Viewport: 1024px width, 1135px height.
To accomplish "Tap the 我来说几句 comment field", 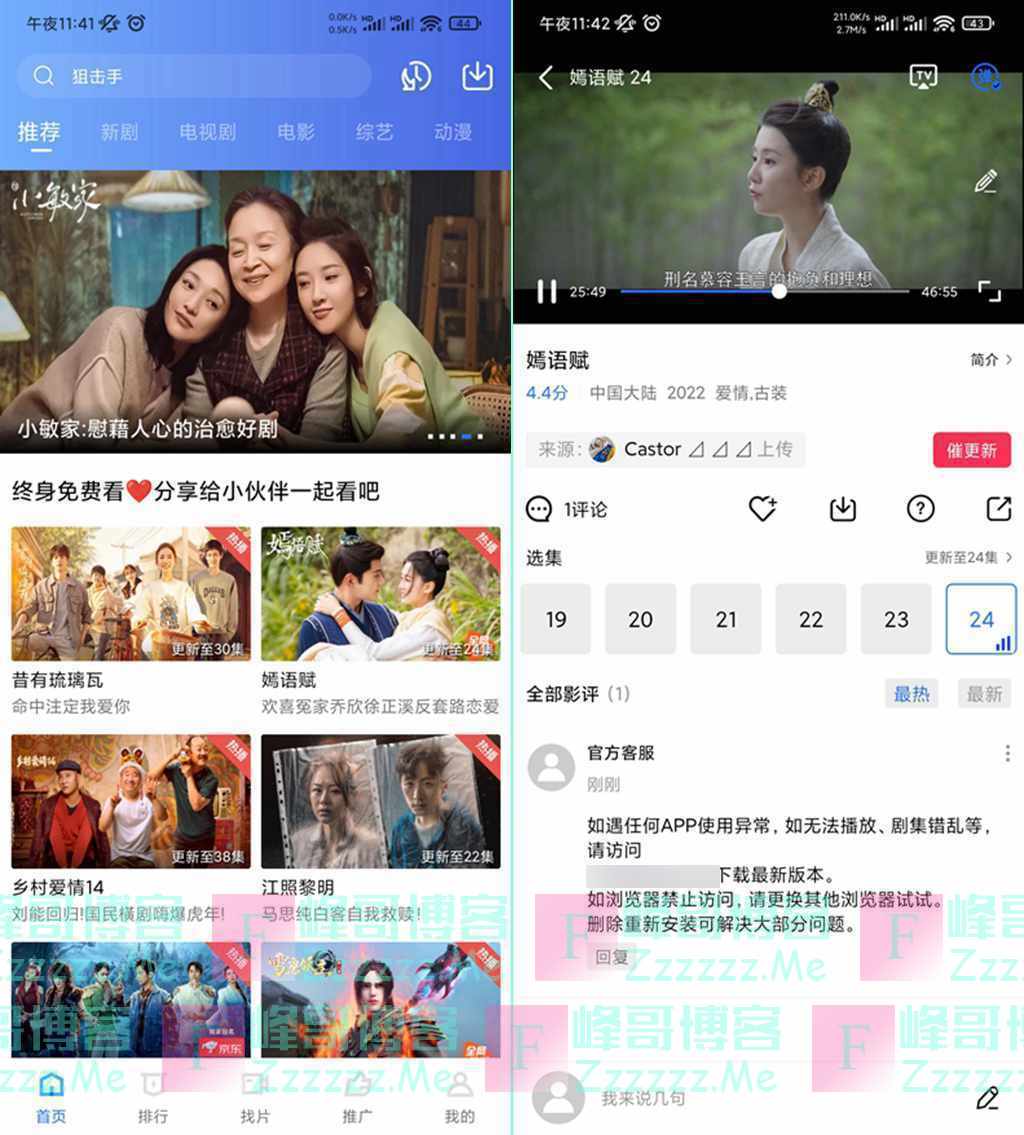I will pyautogui.click(x=700, y=1098).
